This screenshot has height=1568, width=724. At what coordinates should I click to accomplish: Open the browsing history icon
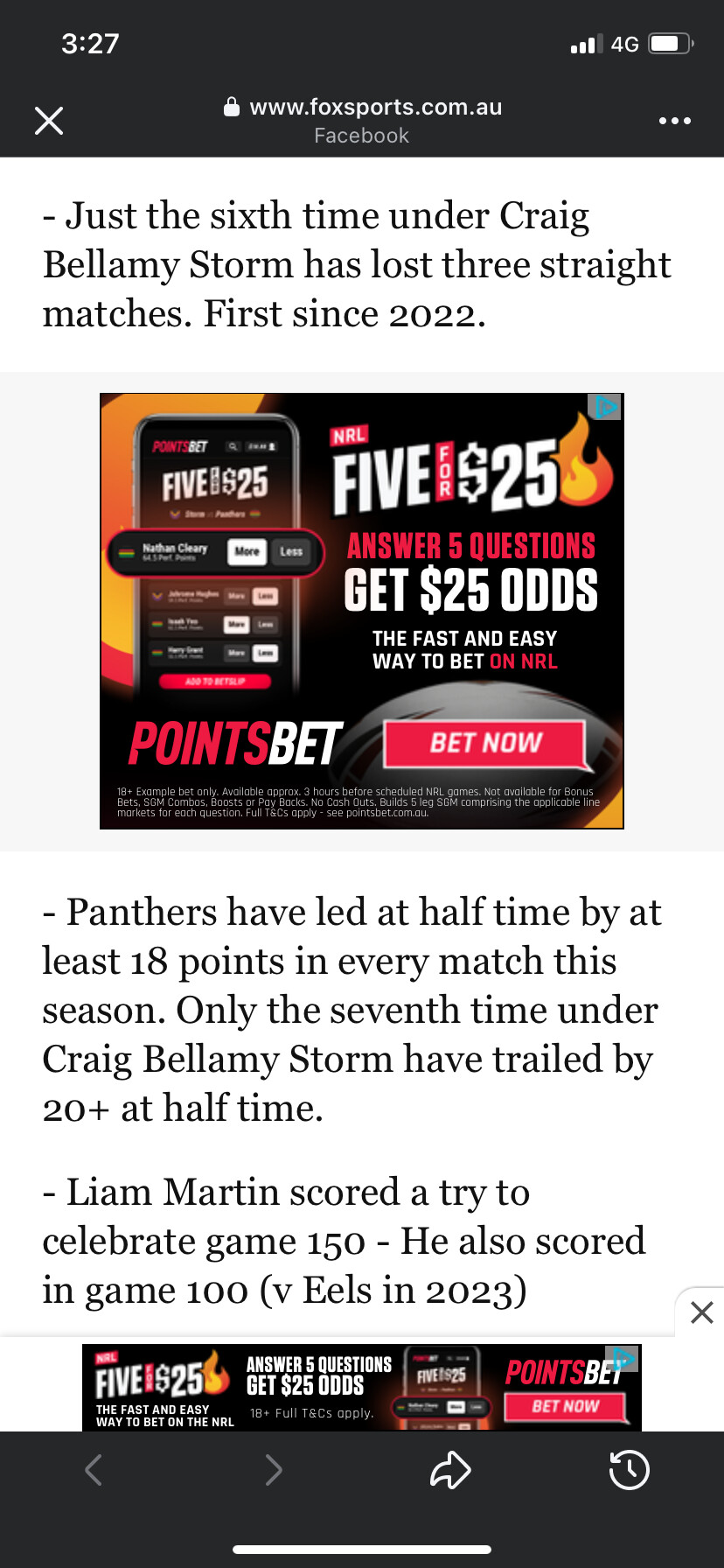click(629, 1470)
